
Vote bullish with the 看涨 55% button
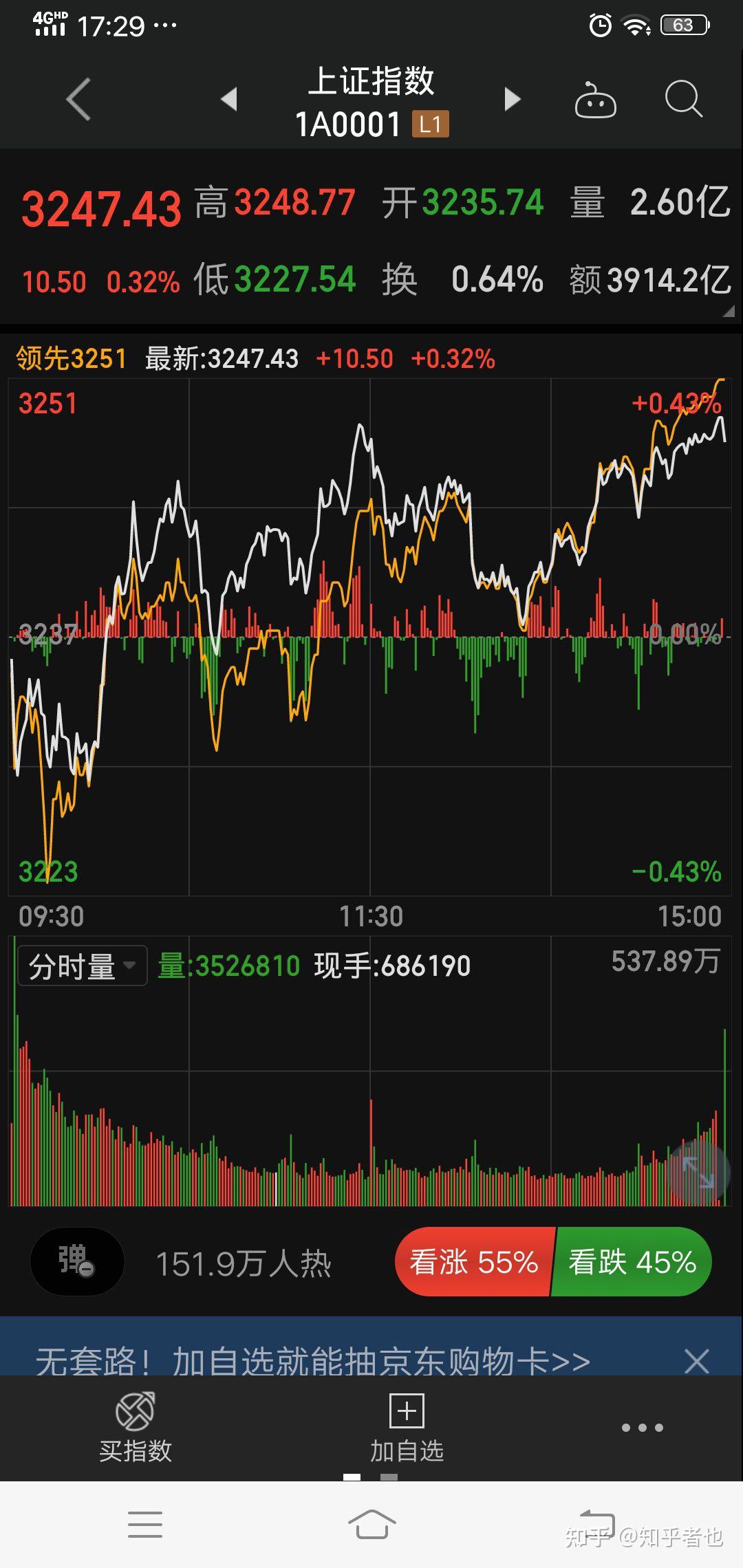pos(473,1261)
